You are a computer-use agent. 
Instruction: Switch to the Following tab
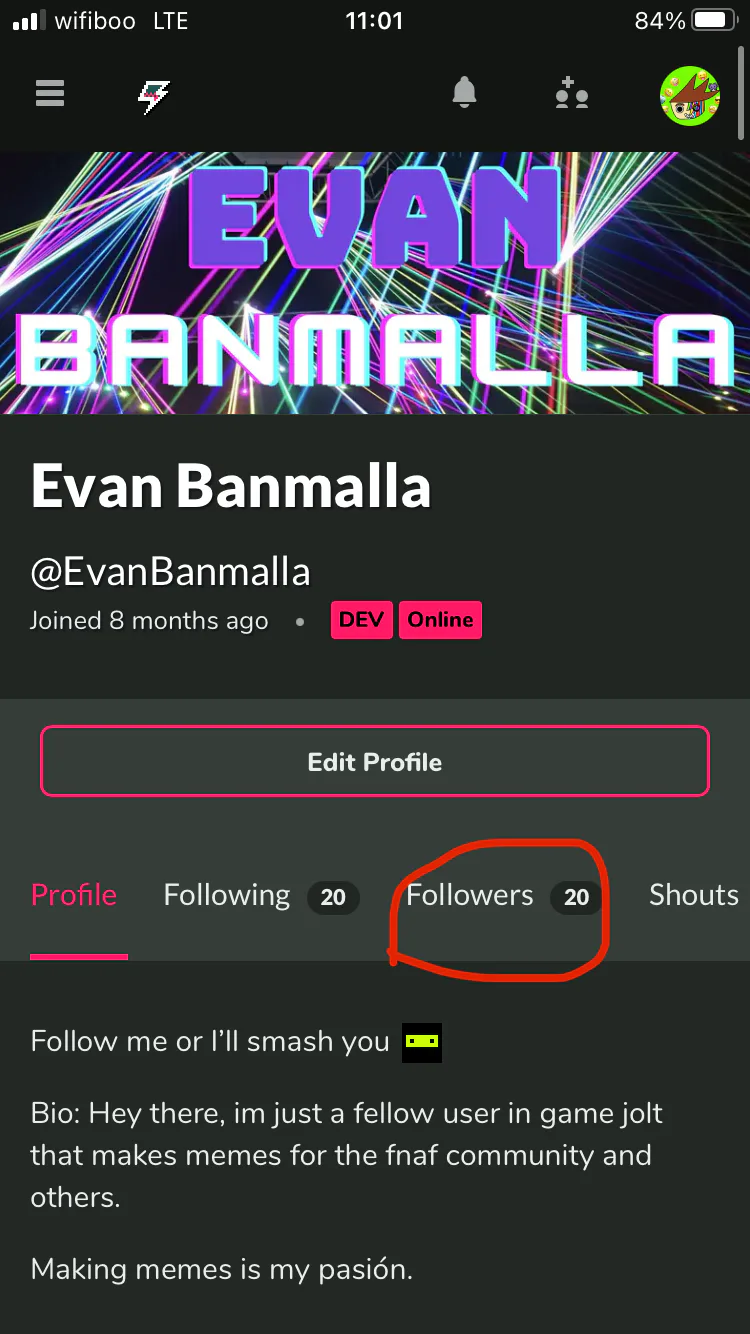(261, 895)
